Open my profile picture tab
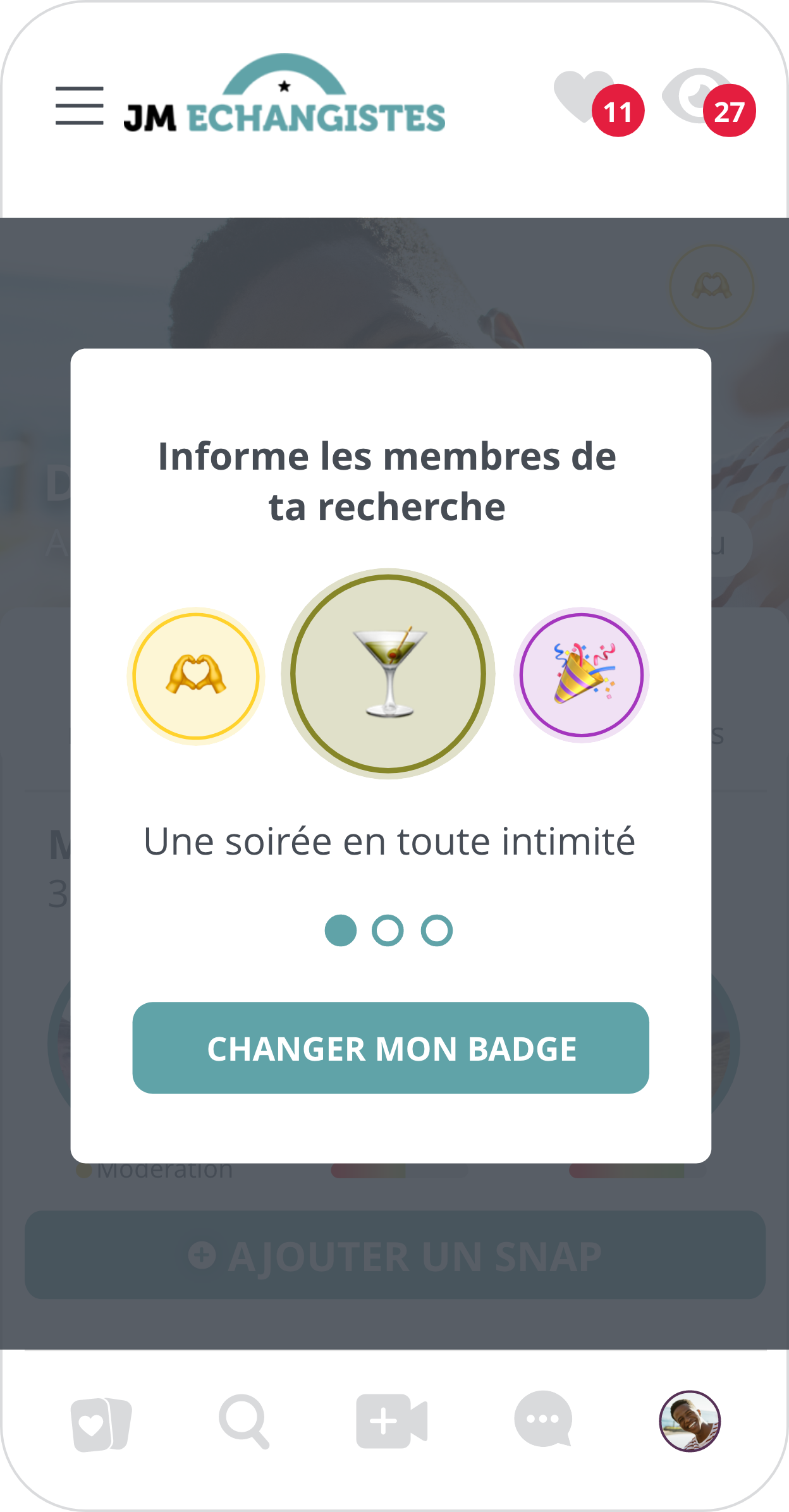Viewport: 789px width, 1512px height. [690, 1422]
